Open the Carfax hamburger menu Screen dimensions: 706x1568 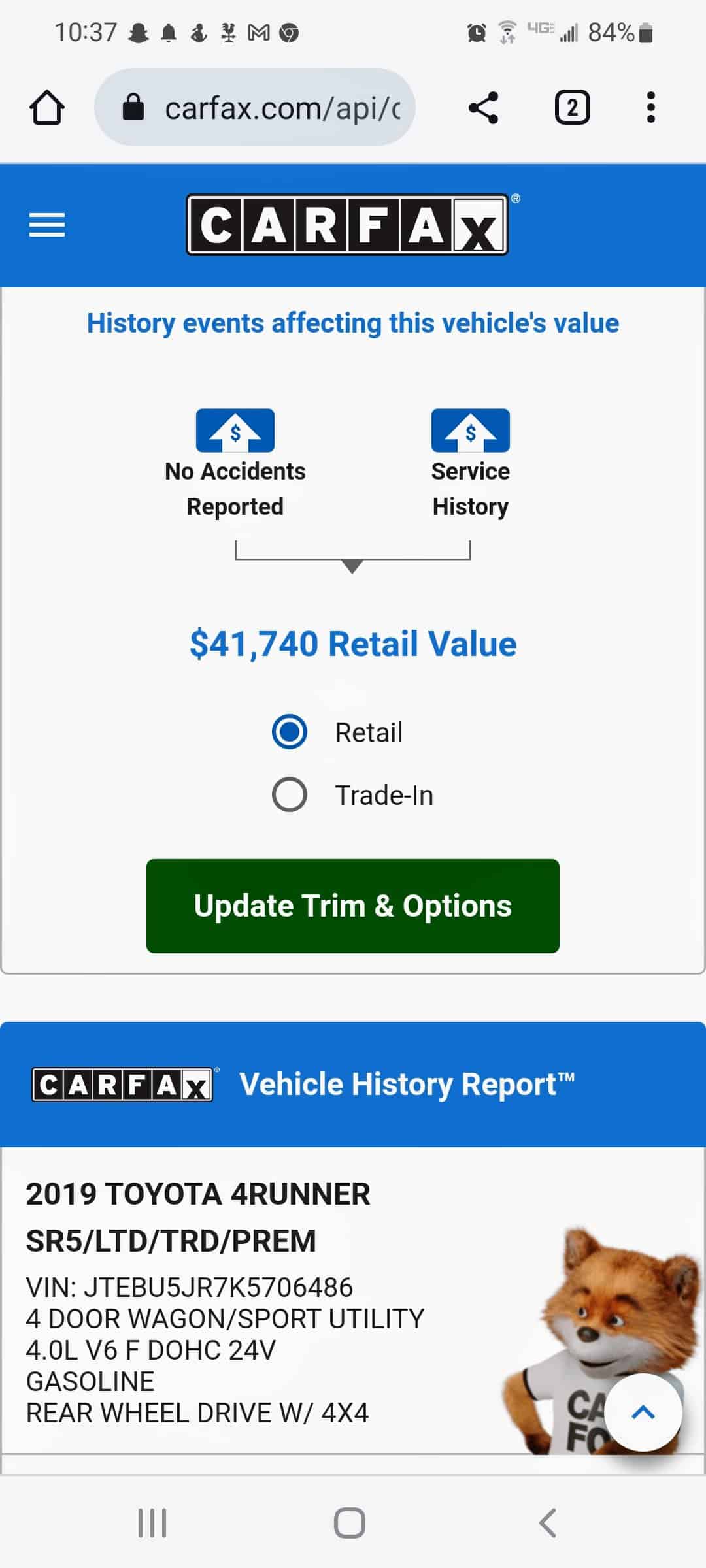(47, 225)
